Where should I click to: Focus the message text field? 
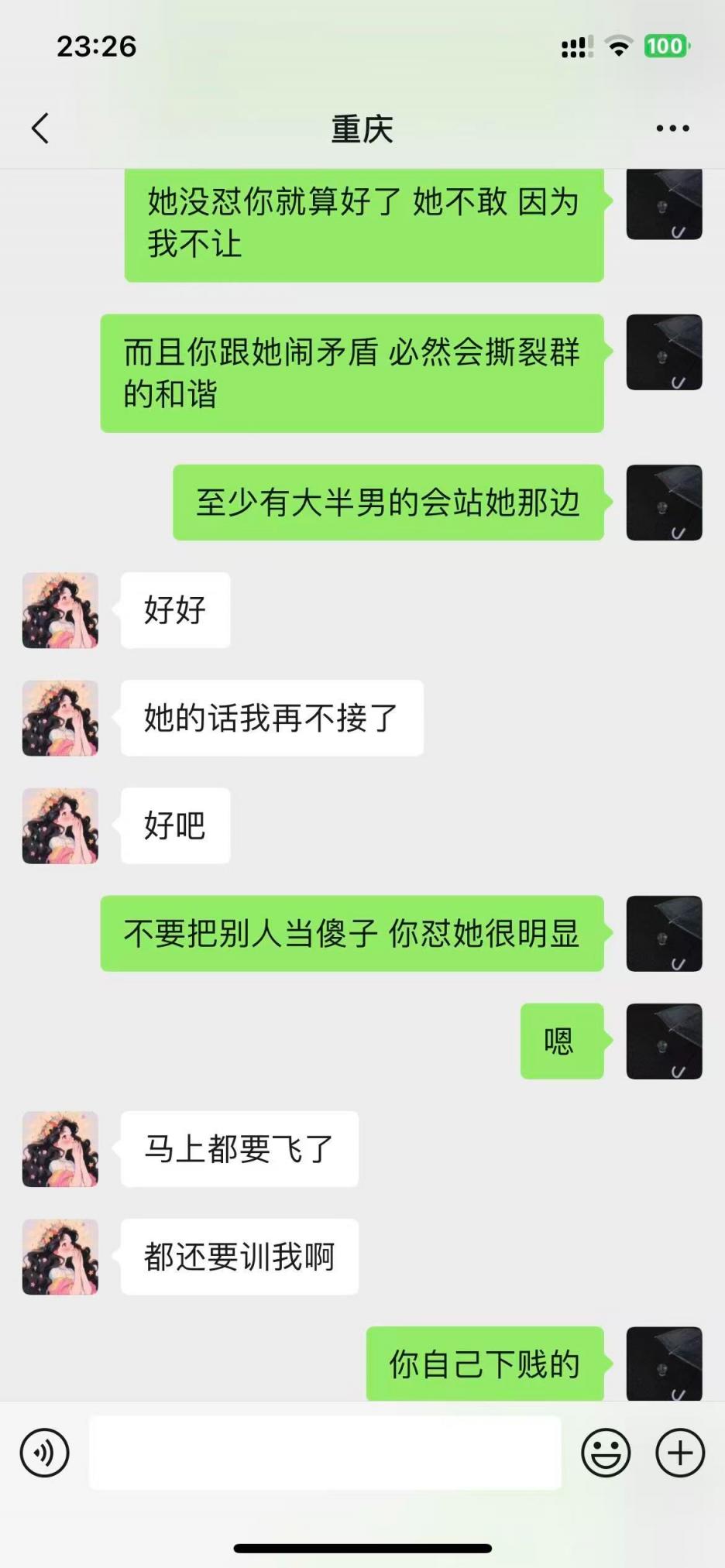point(325,1453)
